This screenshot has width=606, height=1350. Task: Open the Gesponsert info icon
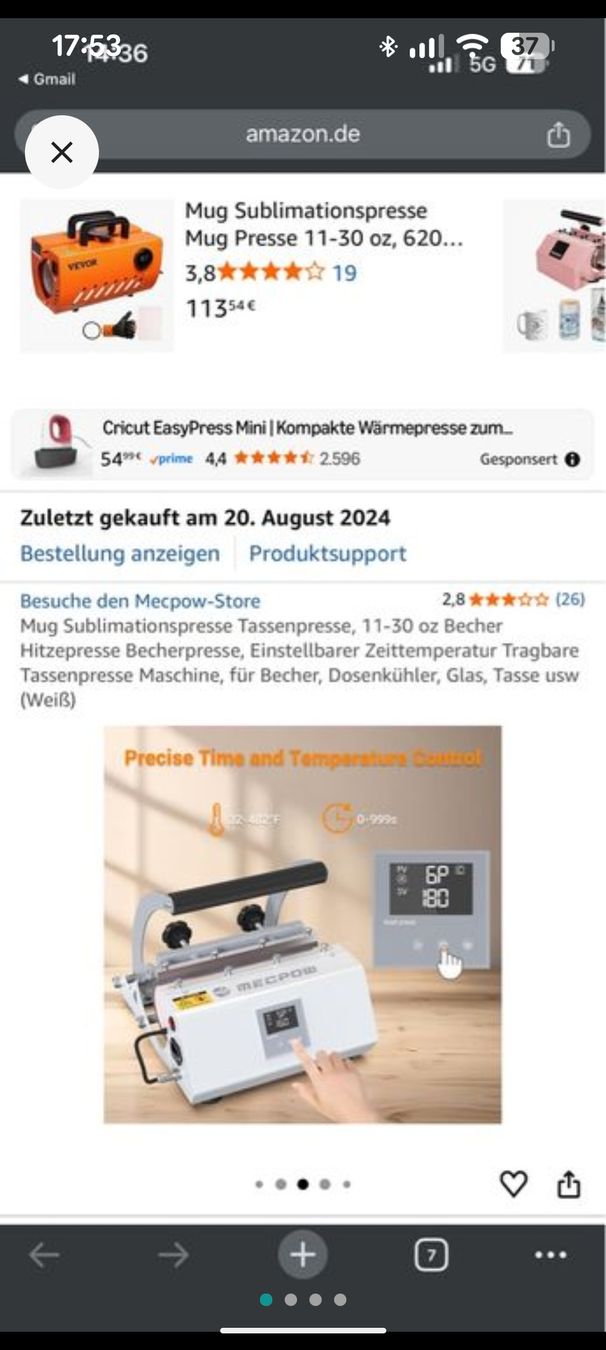(572, 460)
